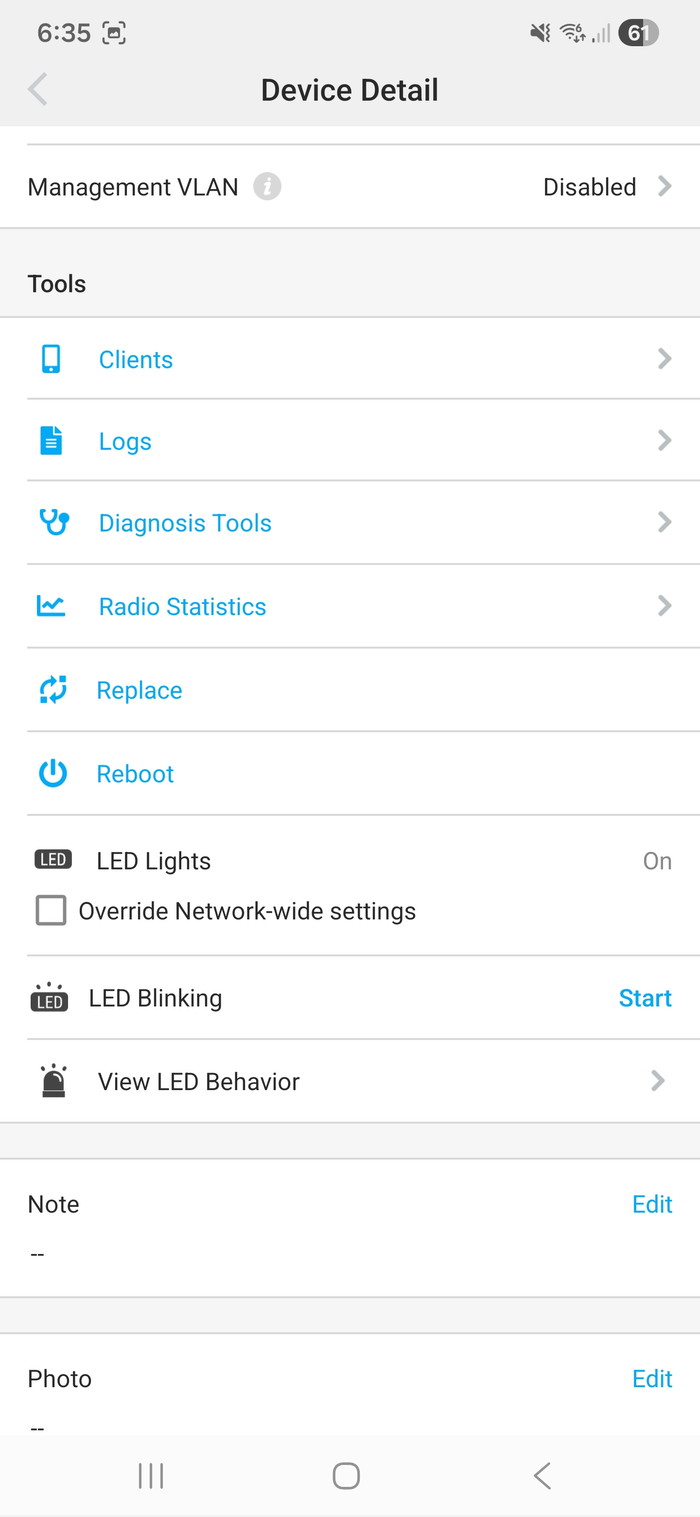
Task: View device Logs
Action: point(125,442)
